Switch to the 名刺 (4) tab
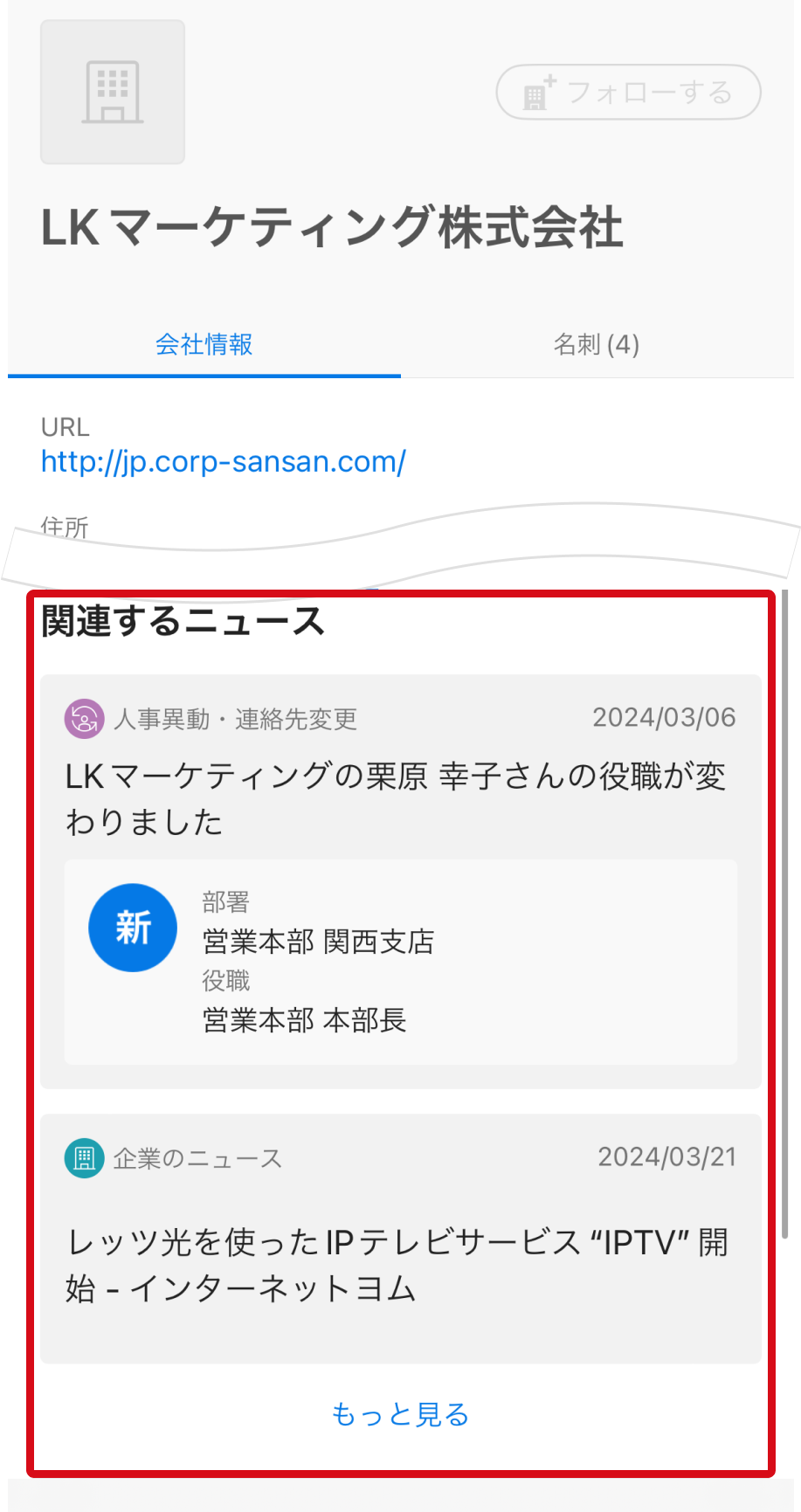This screenshot has height=1512, width=801. coord(597,344)
